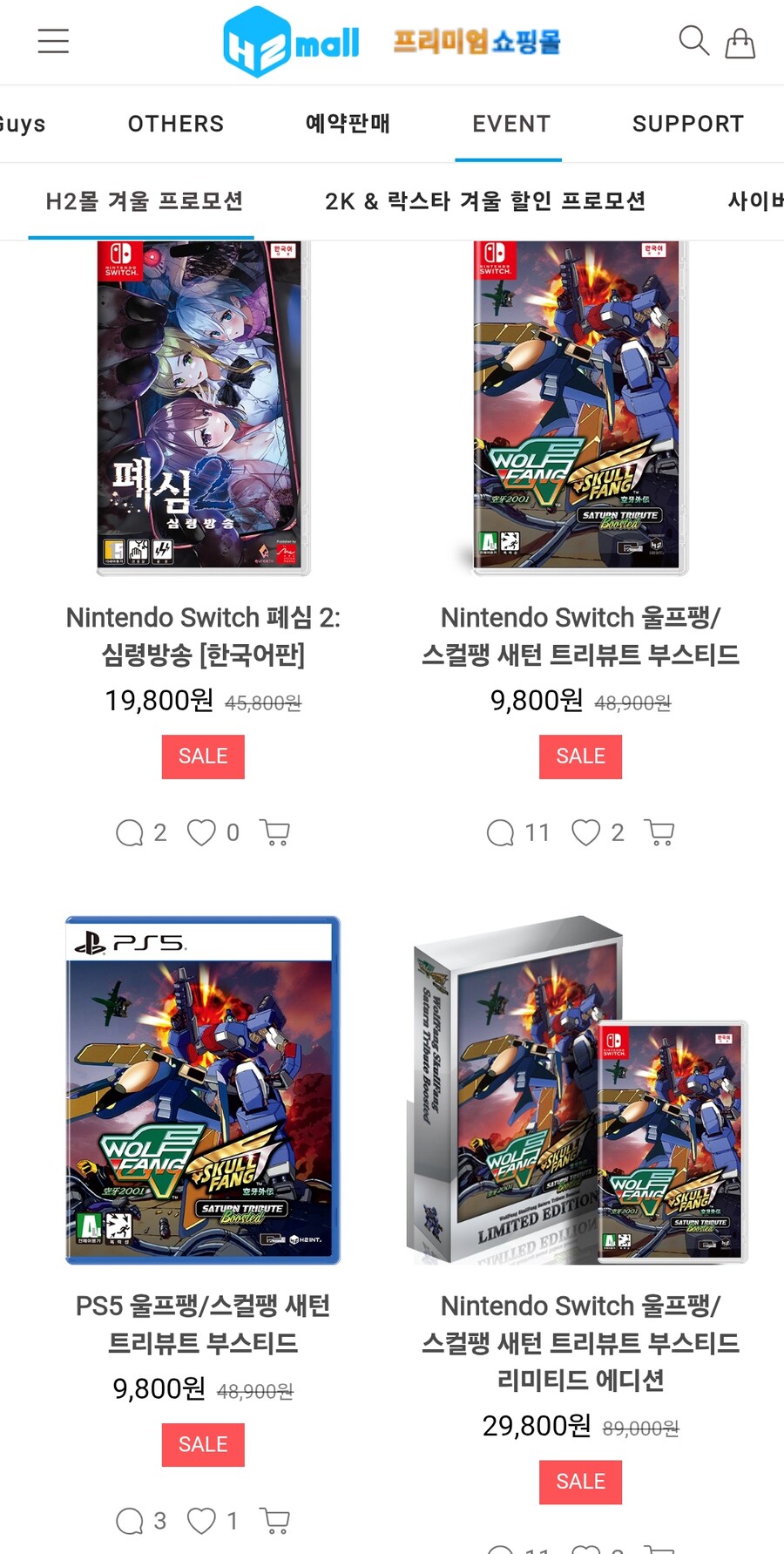Click the SALE badge on 페심 2
Image resolution: width=784 pixels, height=1554 pixels.
pyautogui.click(x=203, y=757)
